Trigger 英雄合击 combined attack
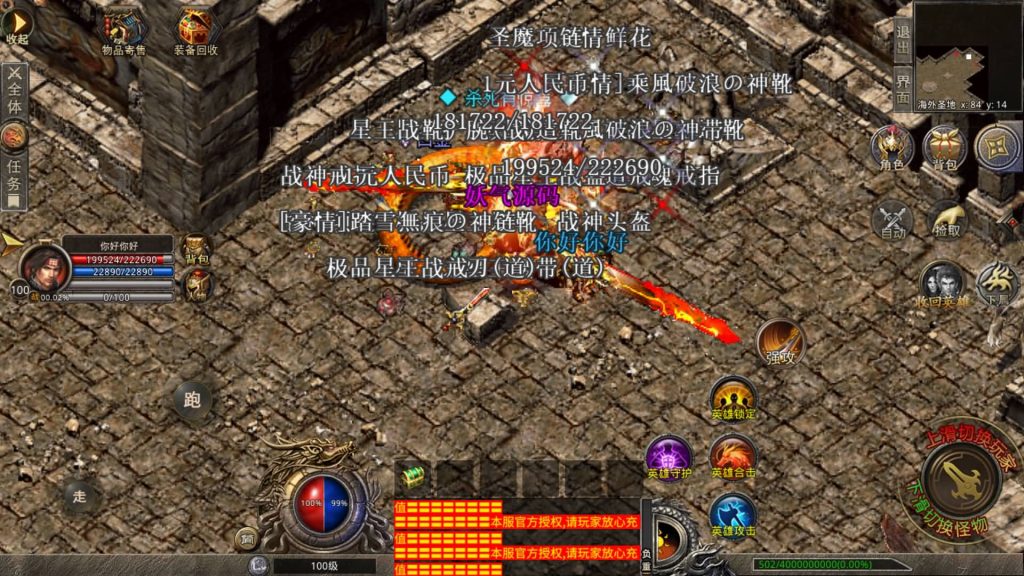The width and height of the screenshot is (1024, 576). point(733,456)
